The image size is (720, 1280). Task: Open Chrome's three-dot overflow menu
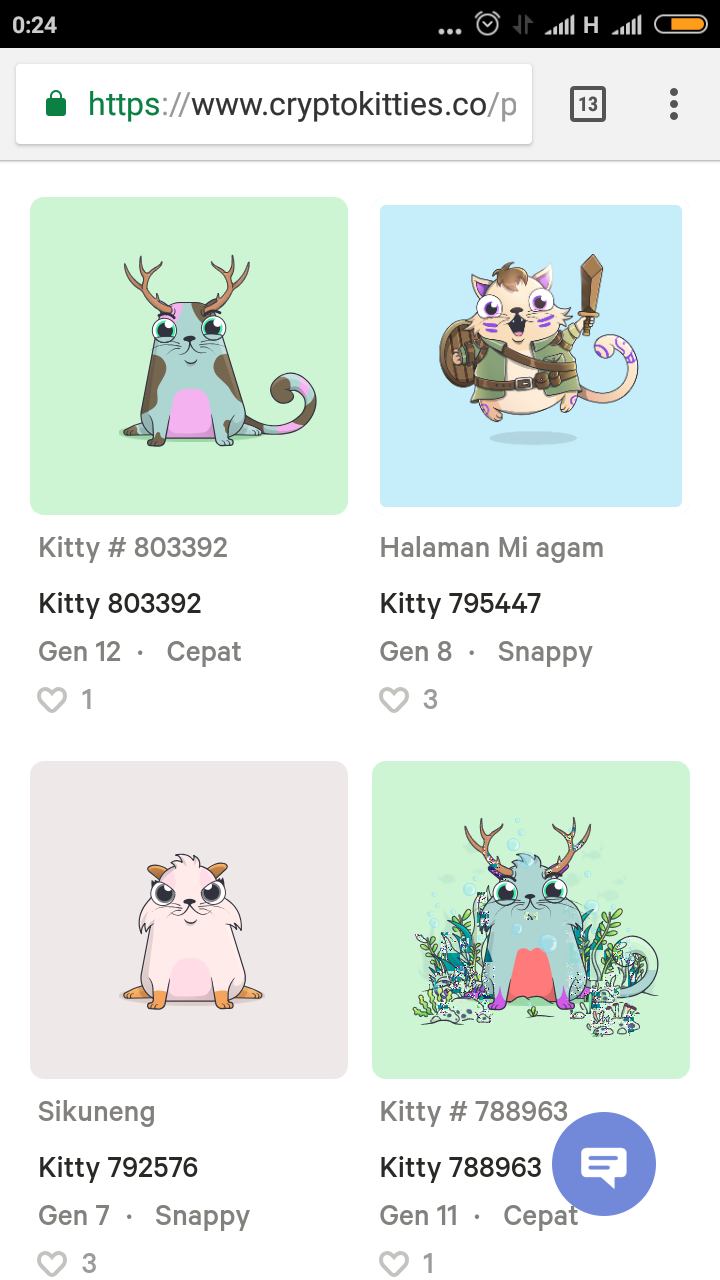(x=674, y=104)
